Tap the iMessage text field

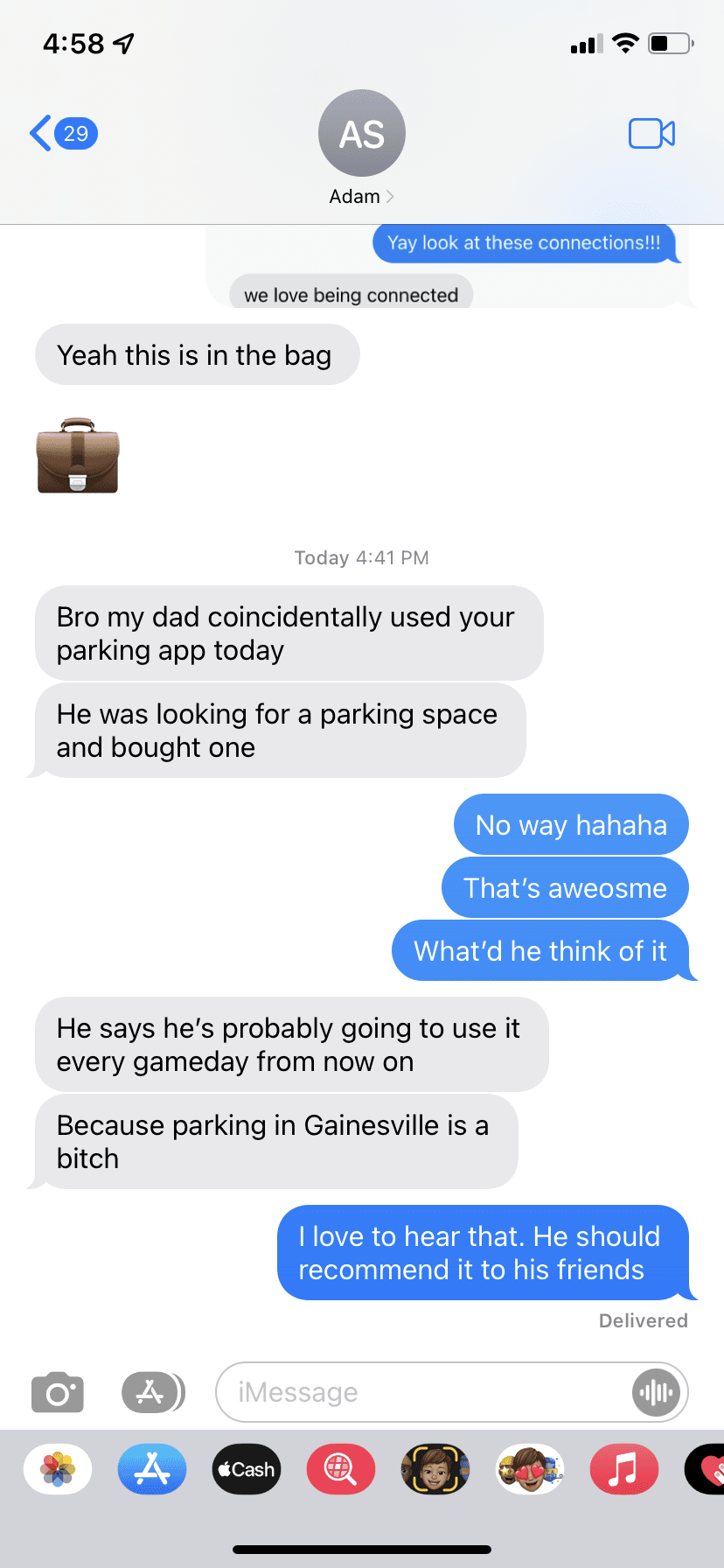pyautogui.click(x=420, y=1392)
